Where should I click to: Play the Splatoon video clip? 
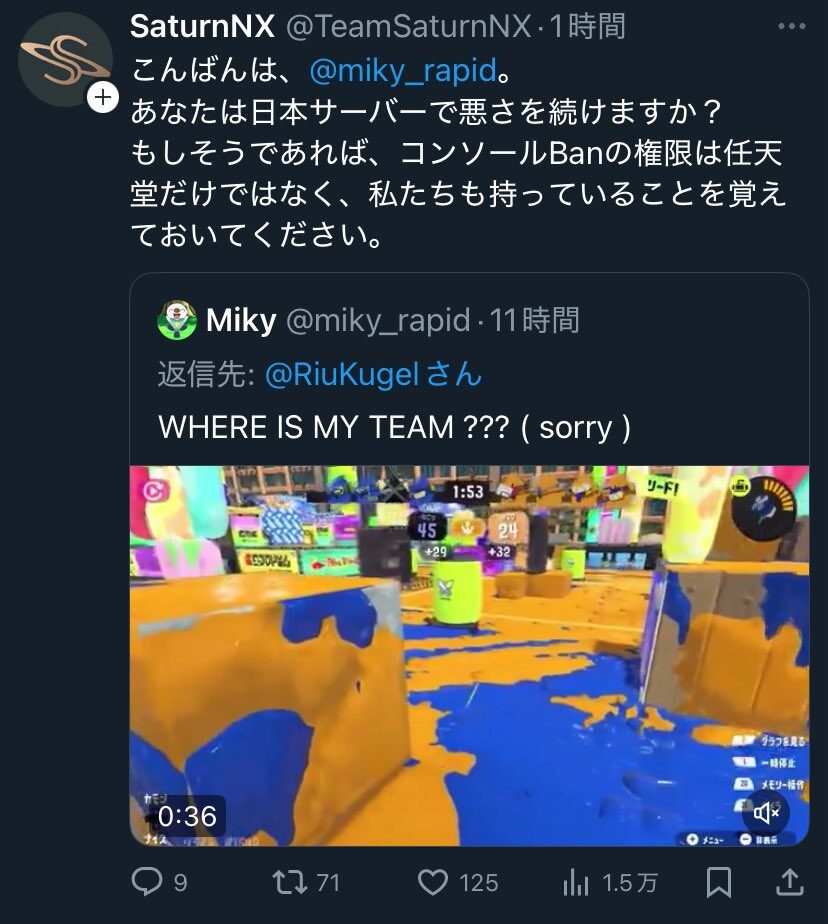468,655
